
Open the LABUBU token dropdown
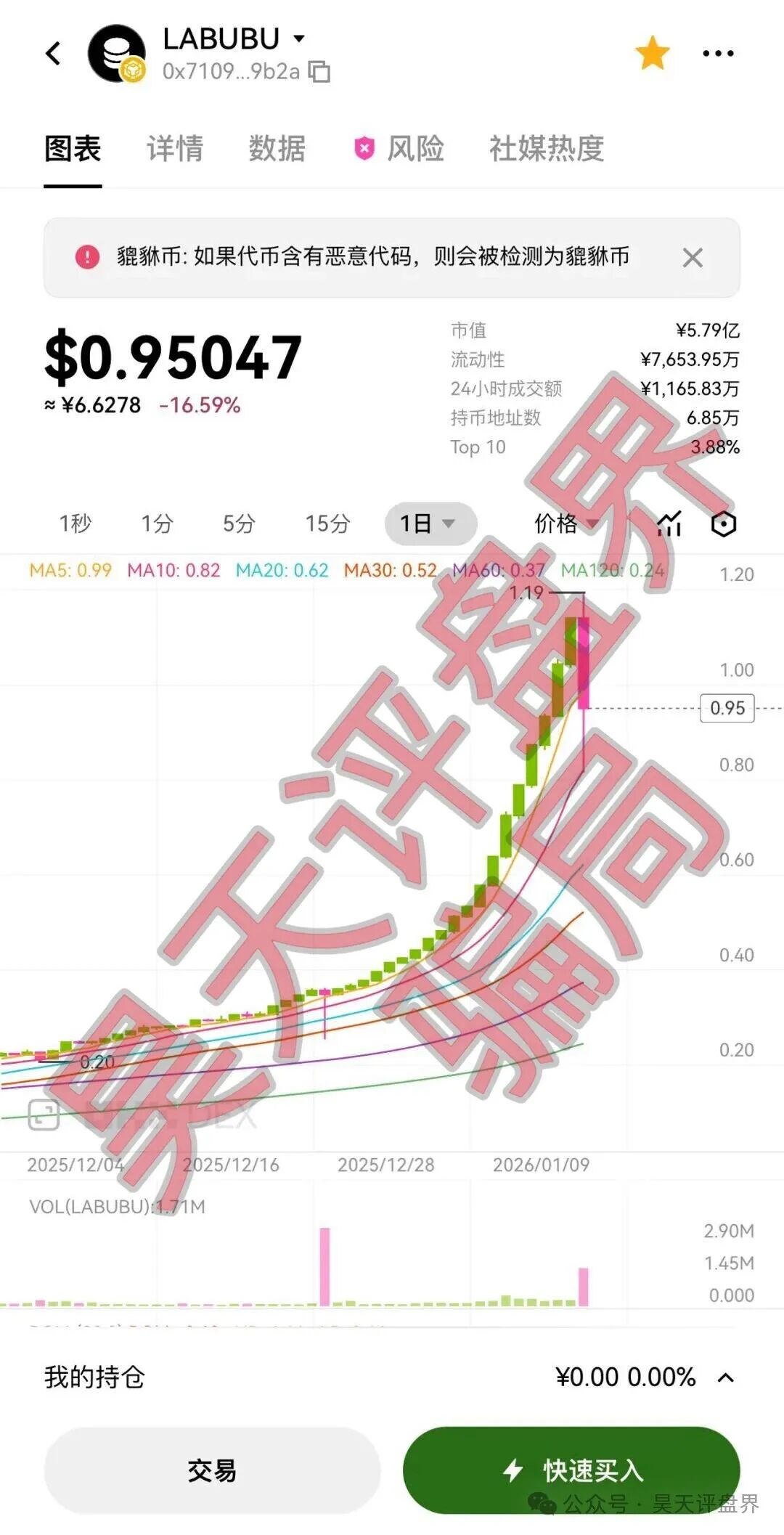298,38
